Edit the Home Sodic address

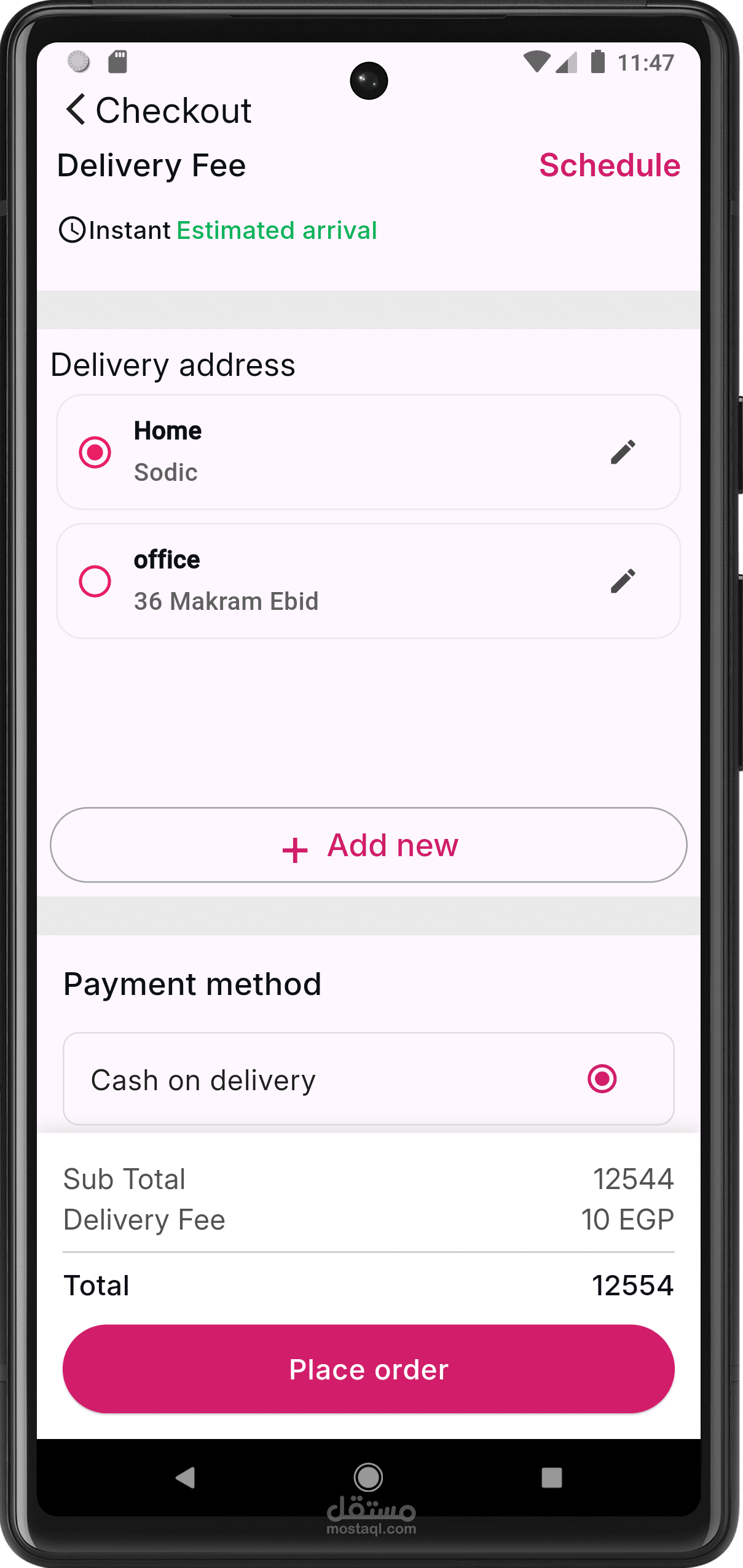pos(623,452)
